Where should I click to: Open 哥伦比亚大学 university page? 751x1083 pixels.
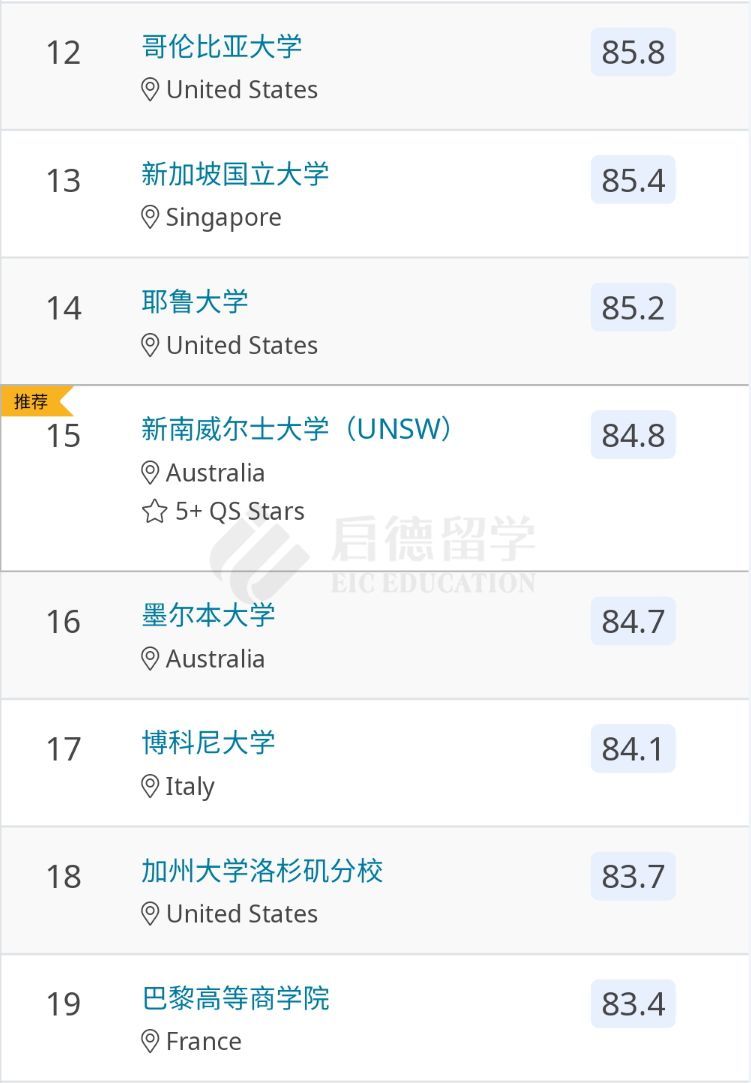click(221, 47)
